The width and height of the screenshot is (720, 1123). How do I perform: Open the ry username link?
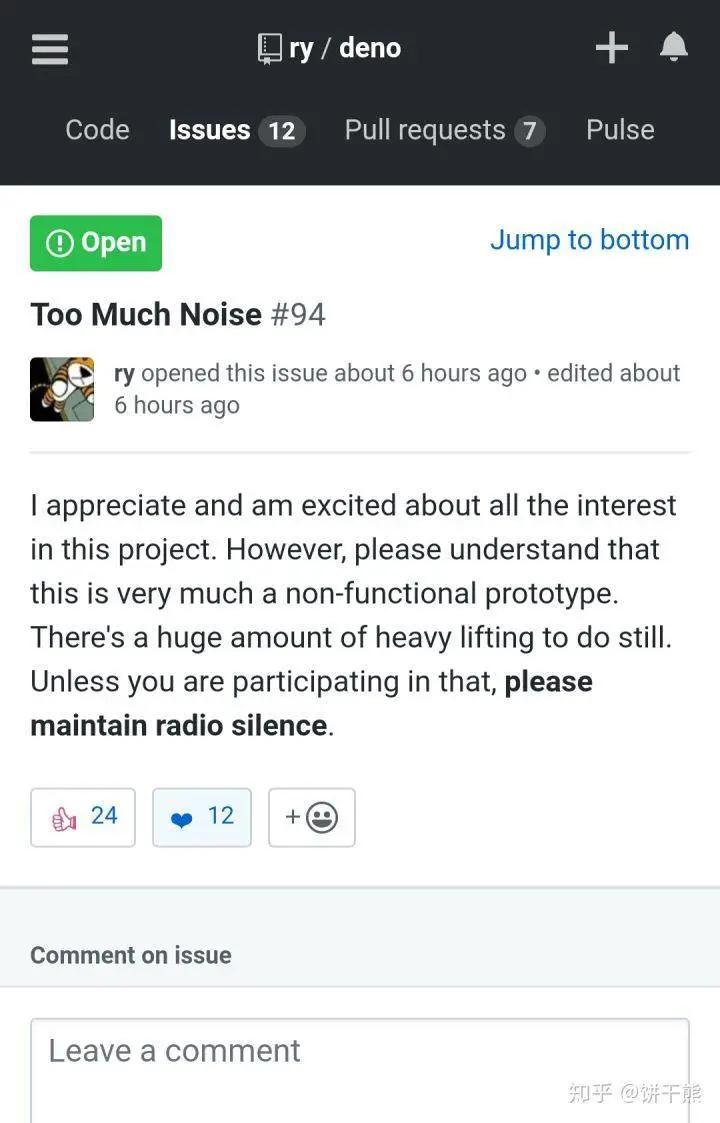(124, 374)
